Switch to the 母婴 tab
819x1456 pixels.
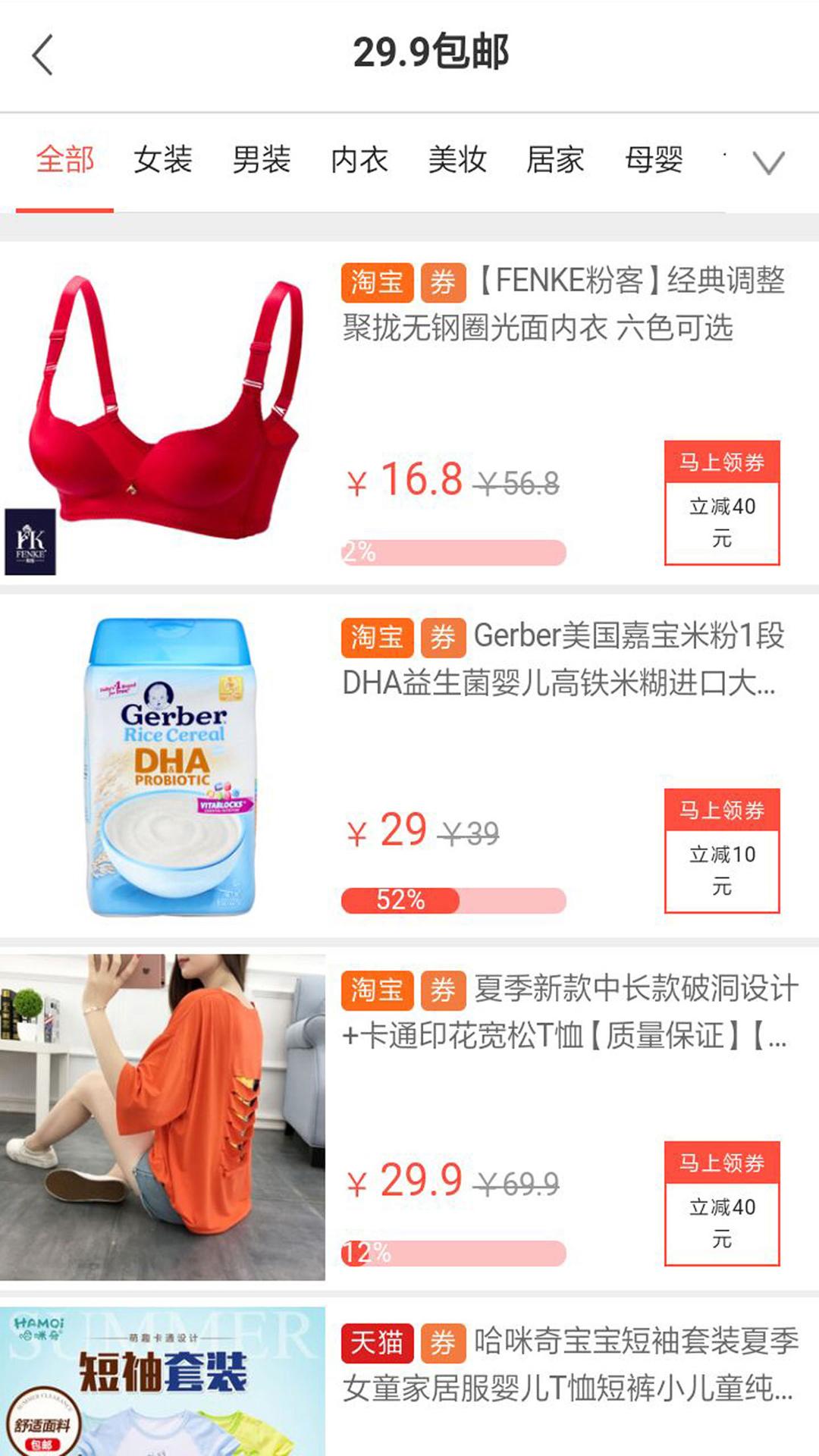[654, 160]
